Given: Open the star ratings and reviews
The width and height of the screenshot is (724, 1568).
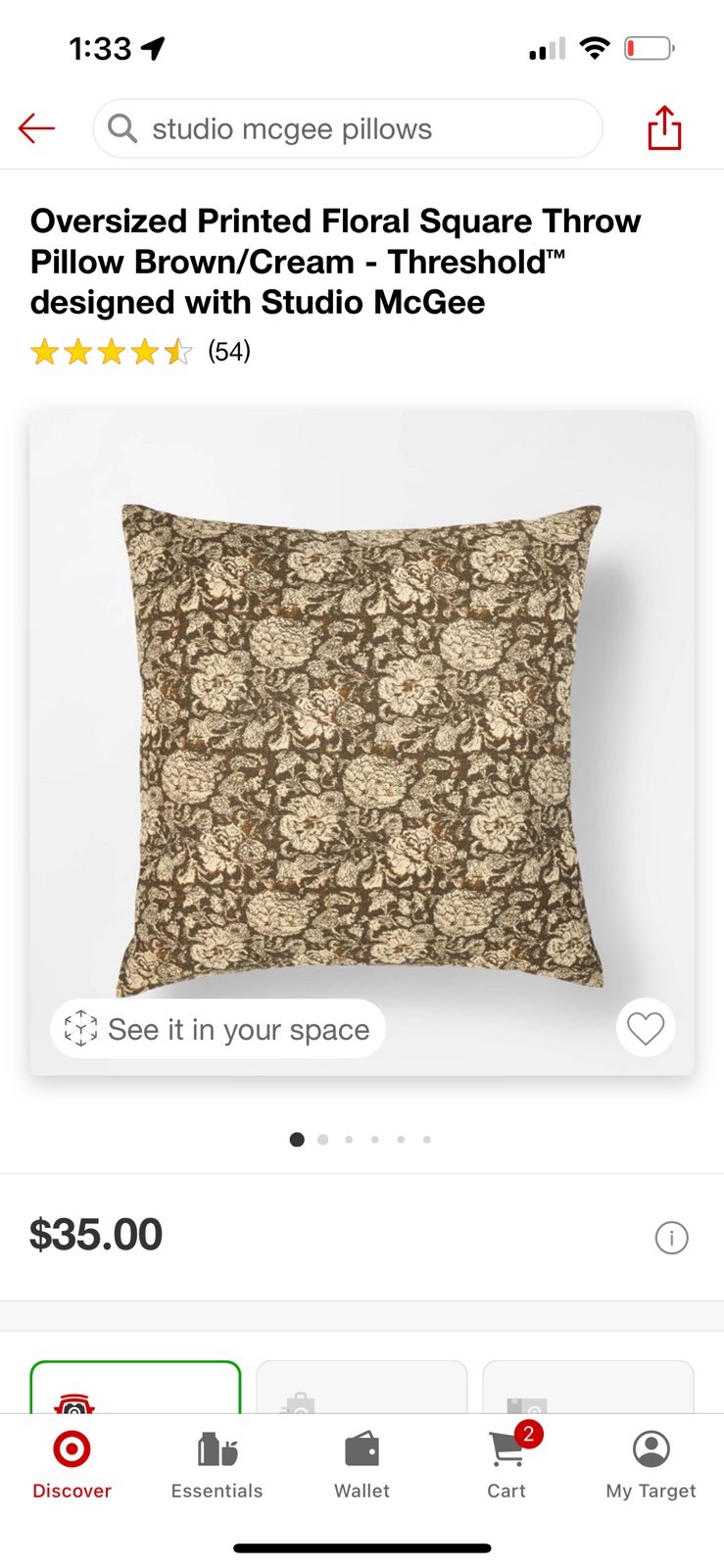Looking at the screenshot, I should point(140,351).
